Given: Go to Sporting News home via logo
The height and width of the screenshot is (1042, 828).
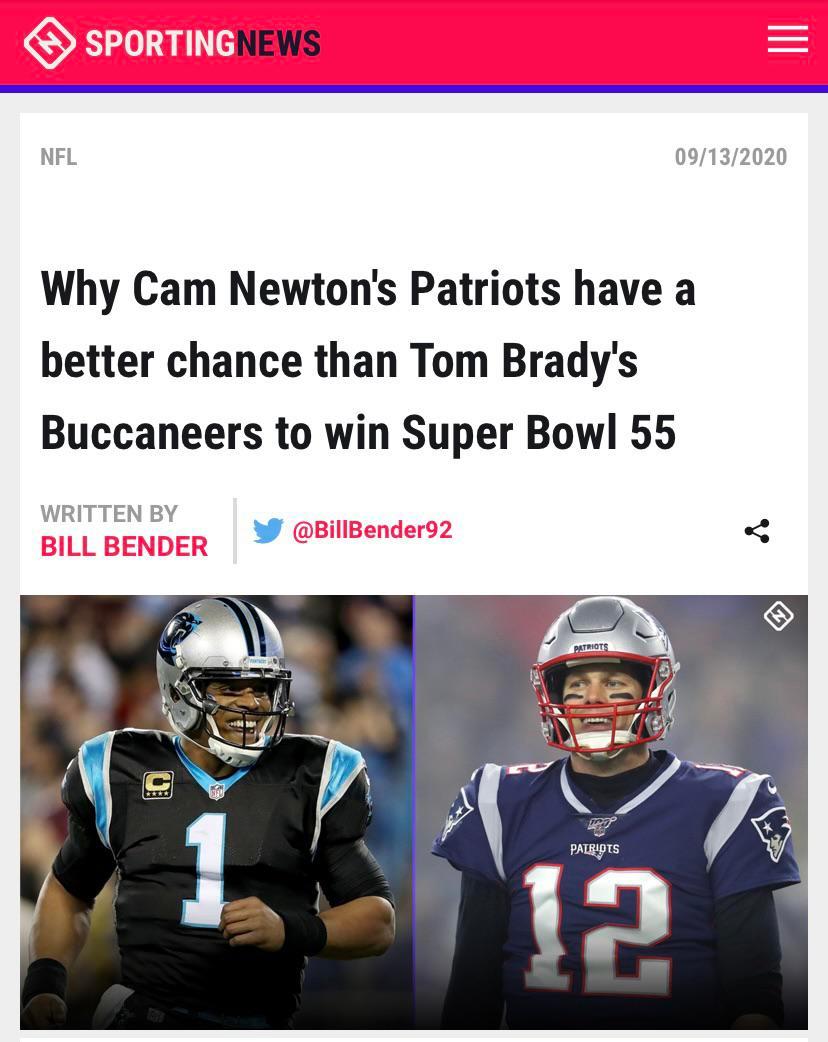Looking at the screenshot, I should (x=172, y=43).
